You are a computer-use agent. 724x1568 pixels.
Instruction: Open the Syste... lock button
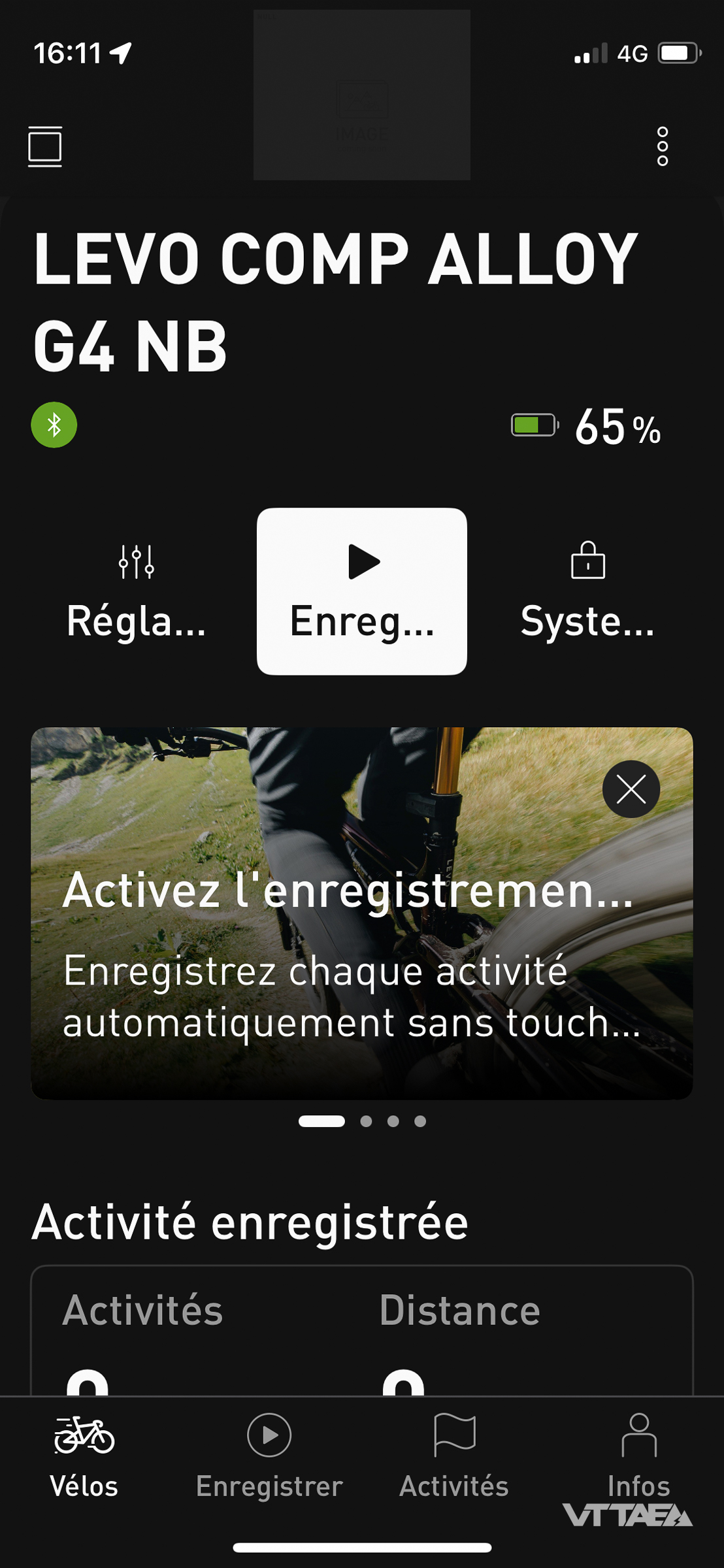pos(587,591)
